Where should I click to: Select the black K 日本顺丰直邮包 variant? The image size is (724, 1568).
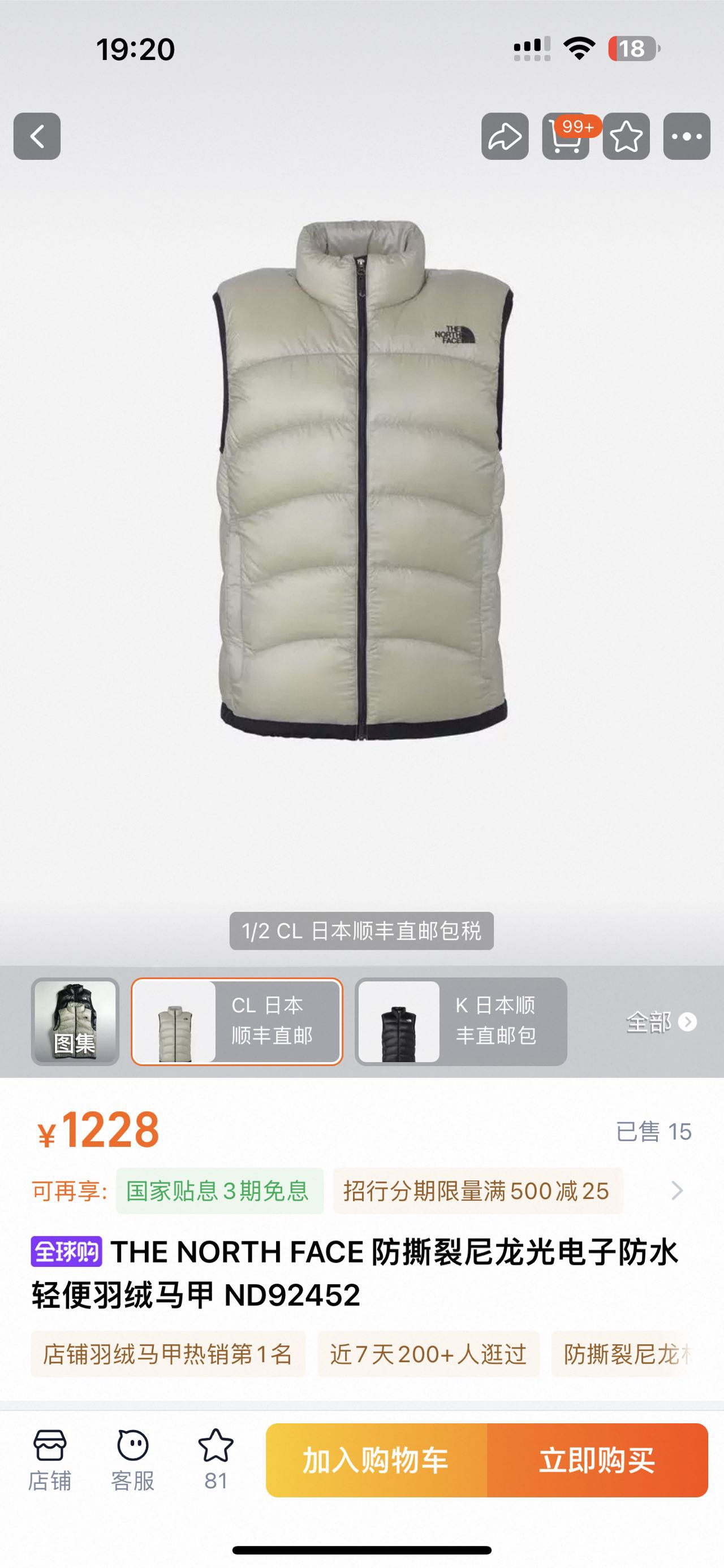[461, 1021]
